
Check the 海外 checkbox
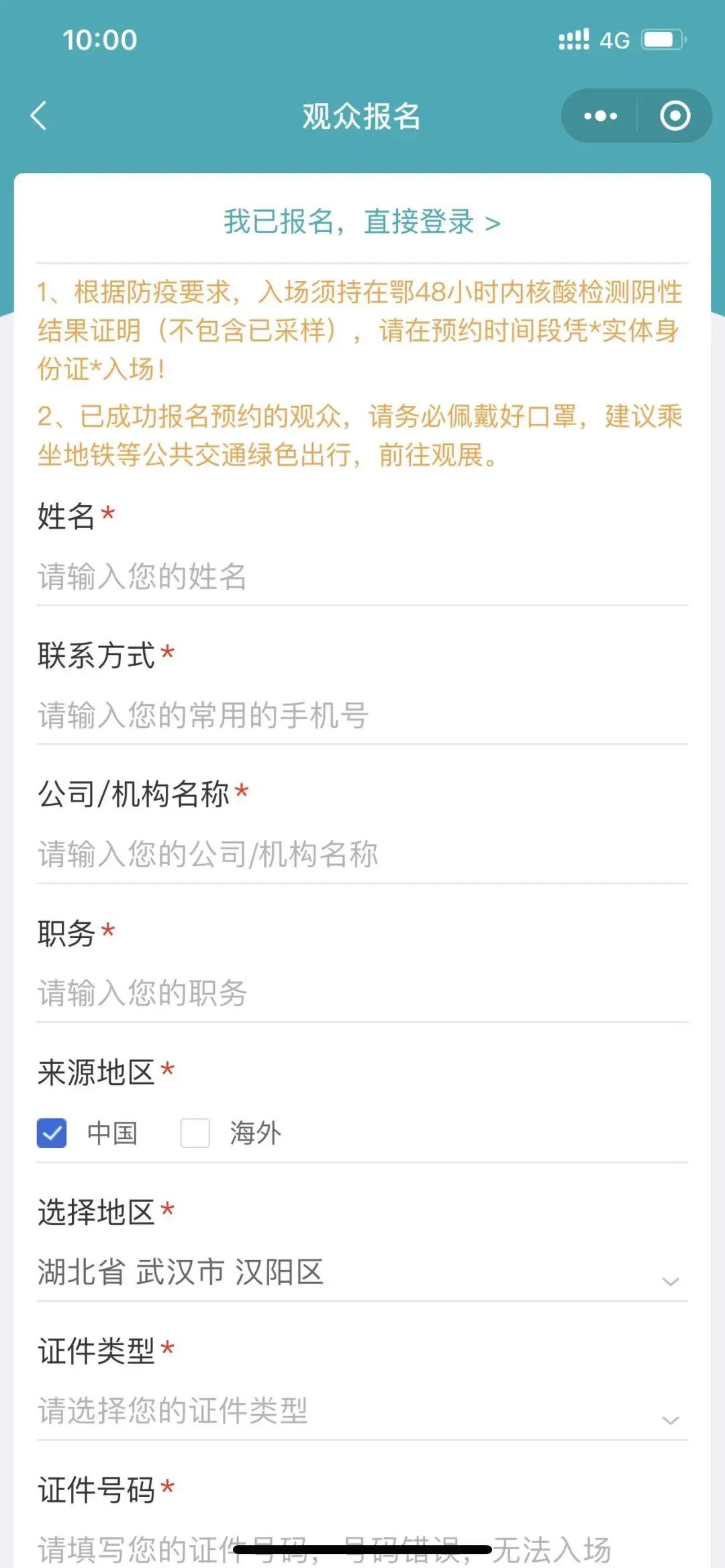click(x=195, y=1133)
